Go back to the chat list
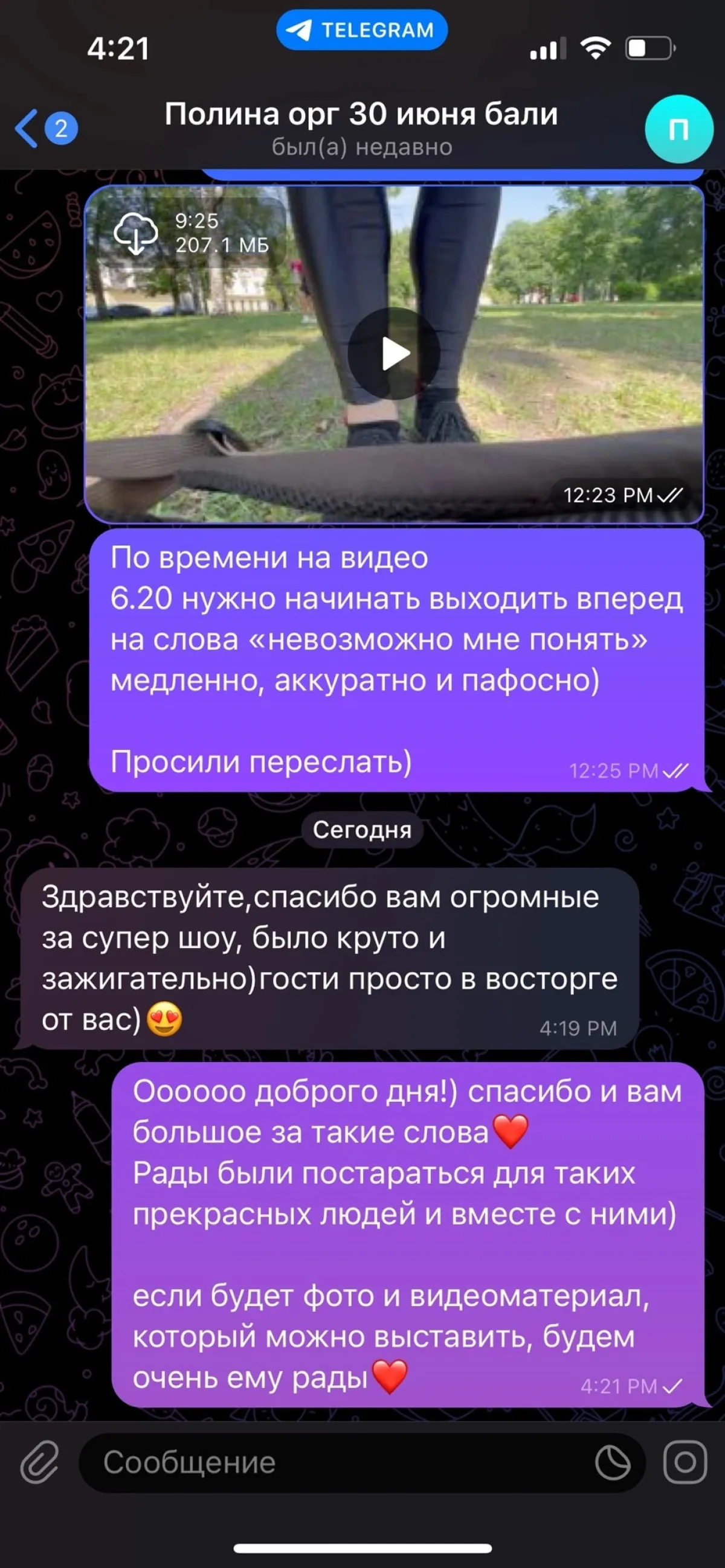The height and width of the screenshot is (1568, 725). 46,129
